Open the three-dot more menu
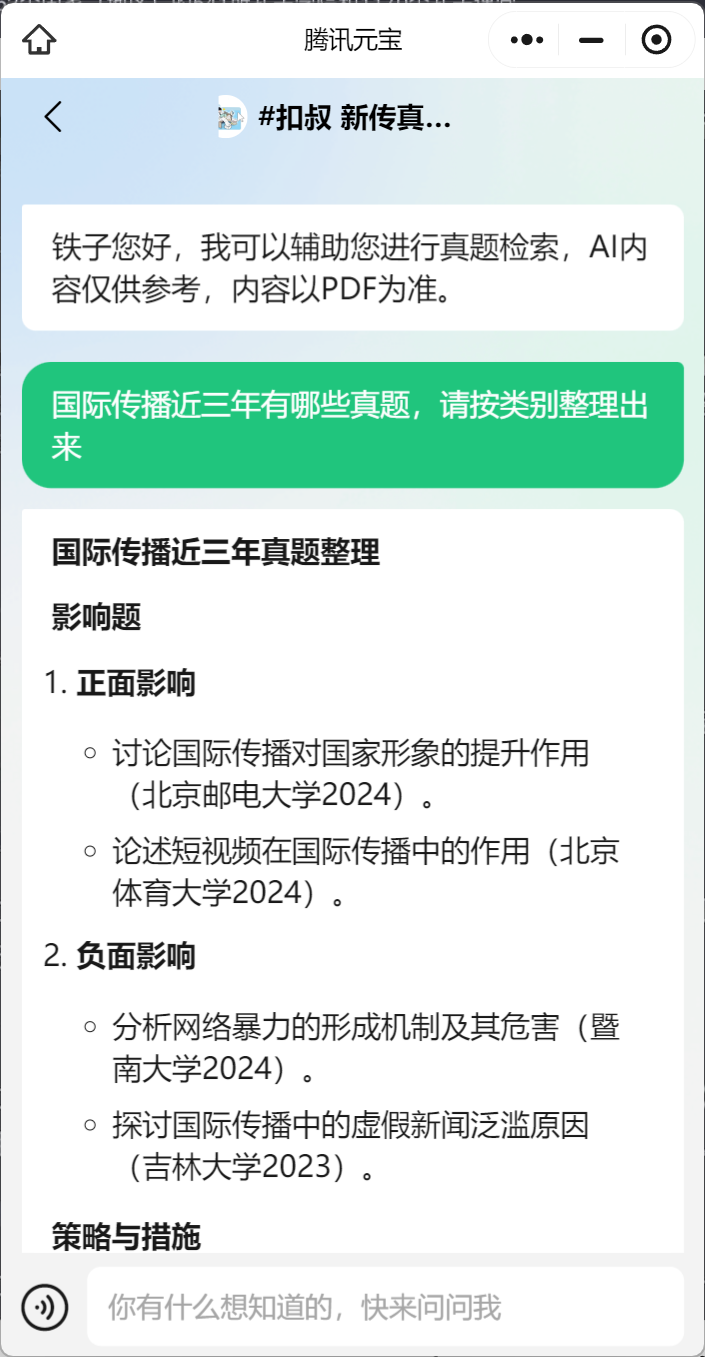This screenshot has height=1357, width=705. click(526, 40)
